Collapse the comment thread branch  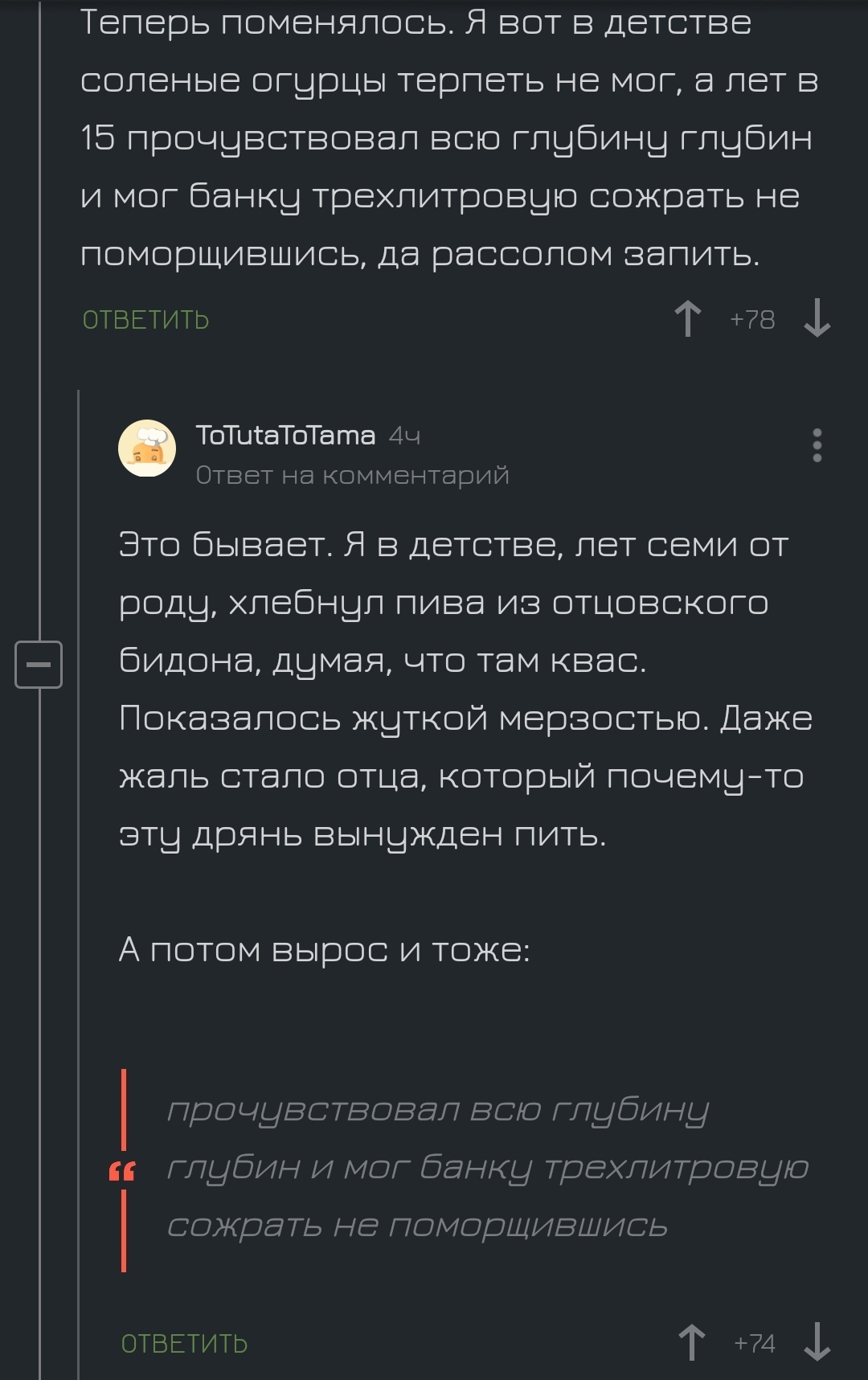pos(39,665)
